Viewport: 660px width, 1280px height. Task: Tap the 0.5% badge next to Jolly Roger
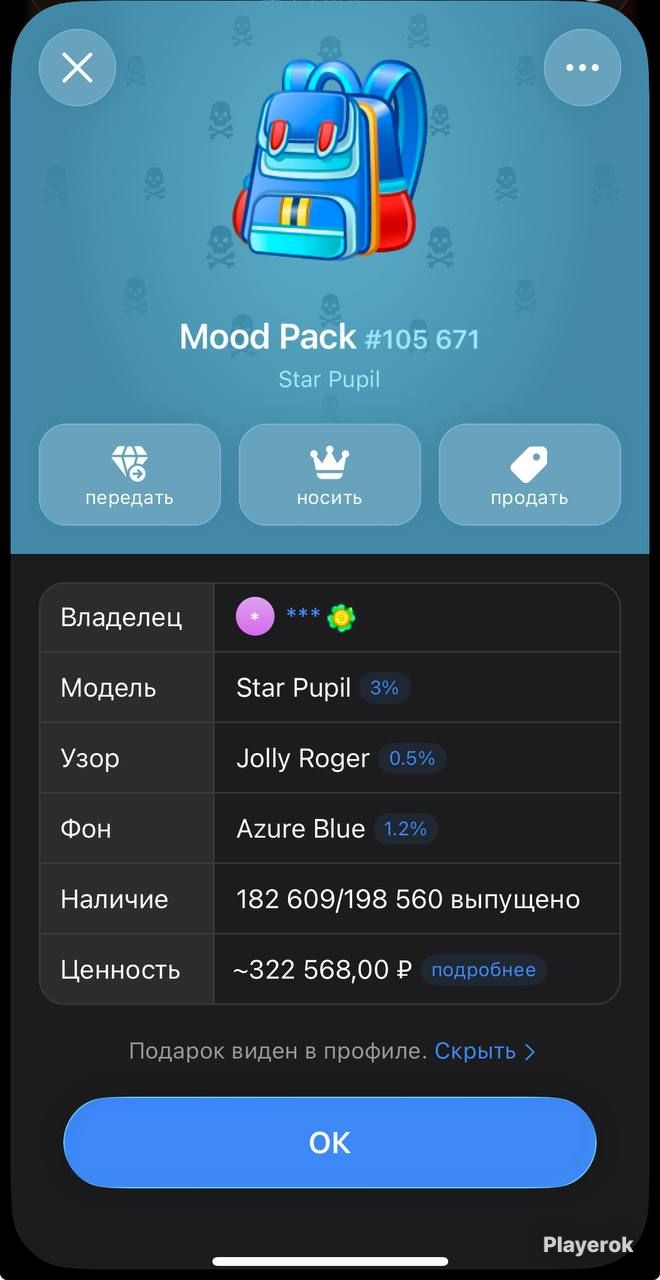pyautogui.click(x=412, y=759)
